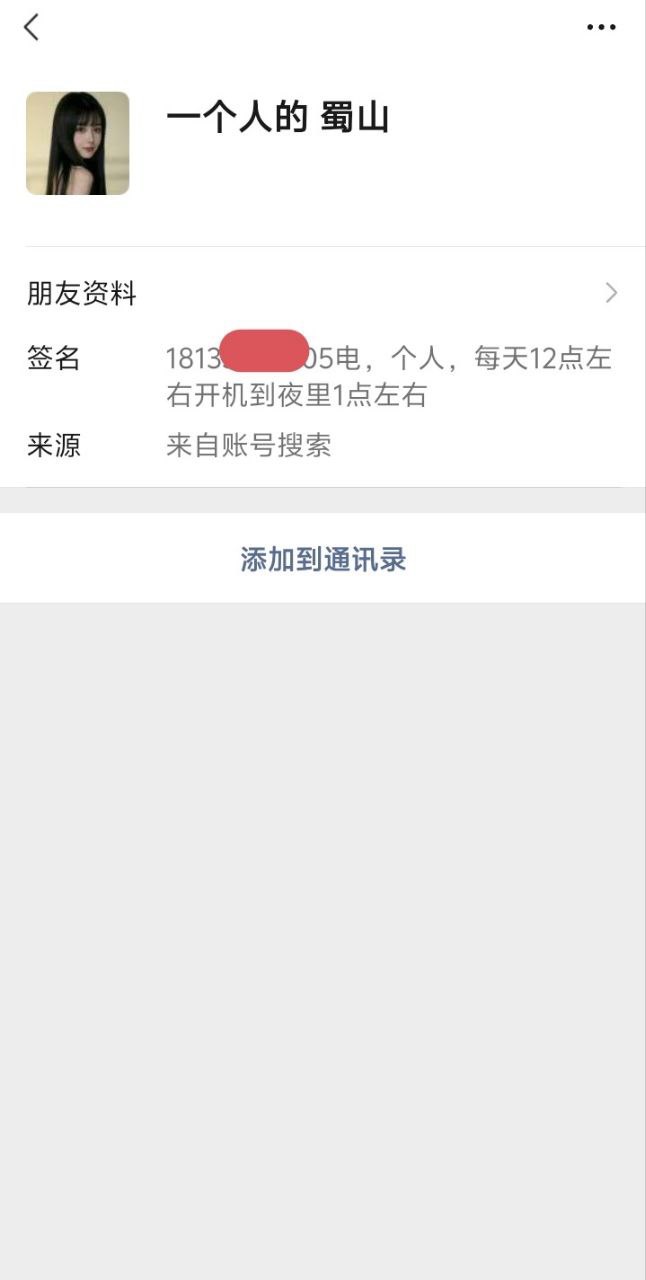This screenshot has height=1280, width=646.
Task: View the profile avatar photo
Action: (78, 143)
